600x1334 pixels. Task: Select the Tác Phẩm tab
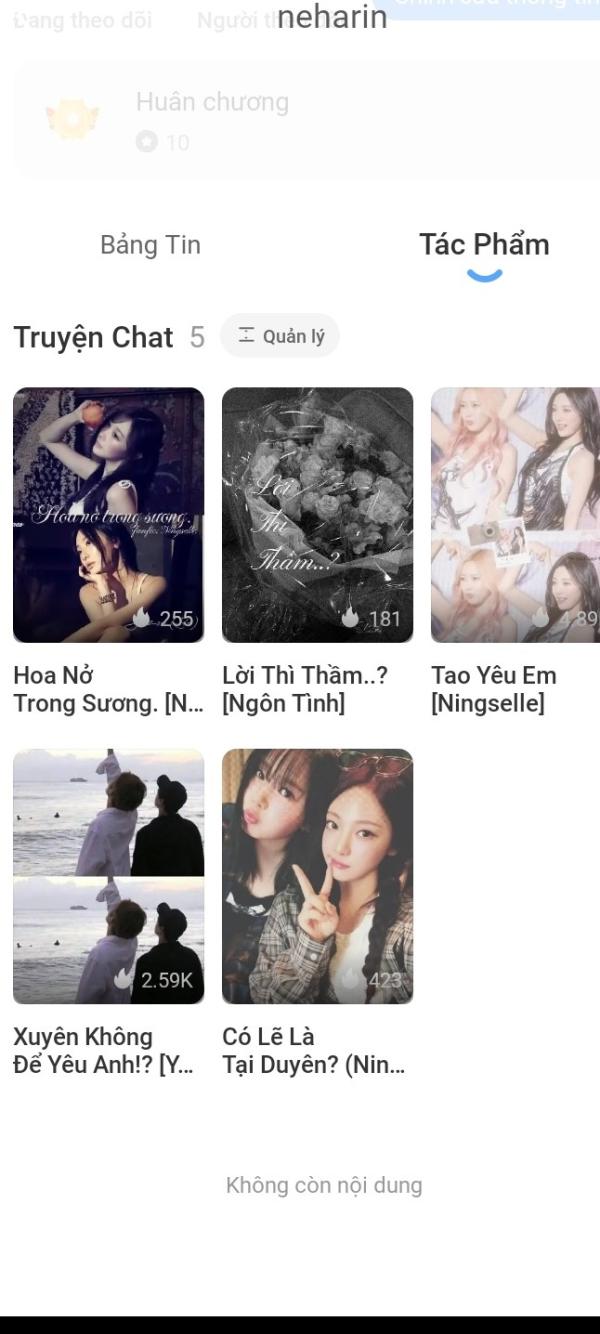click(x=484, y=245)
